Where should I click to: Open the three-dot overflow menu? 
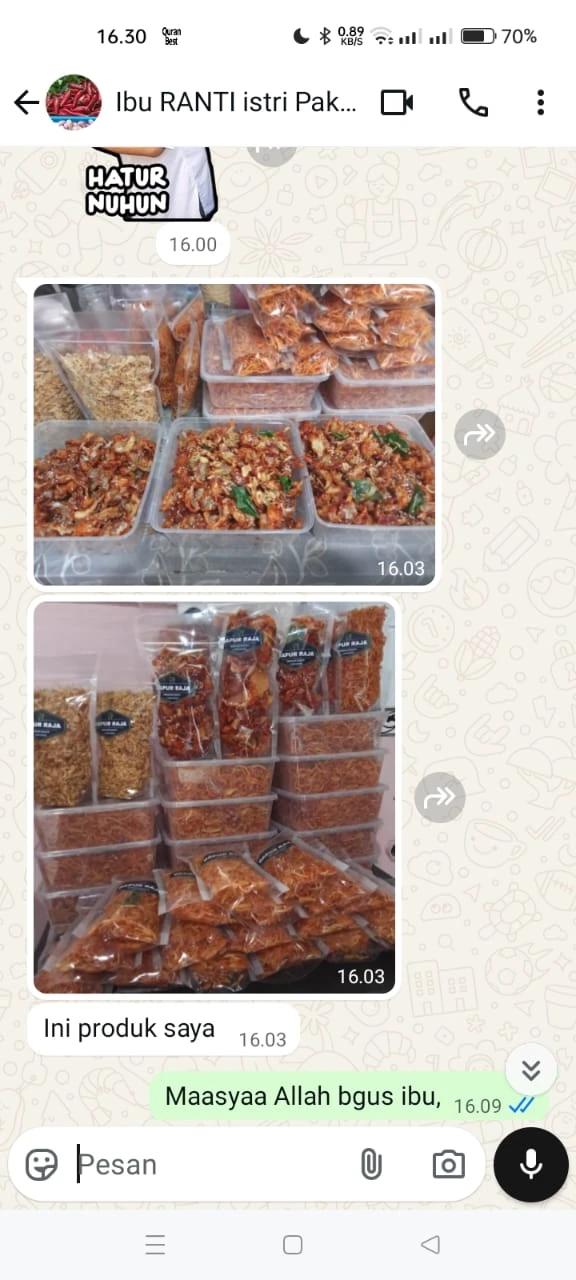540,102
